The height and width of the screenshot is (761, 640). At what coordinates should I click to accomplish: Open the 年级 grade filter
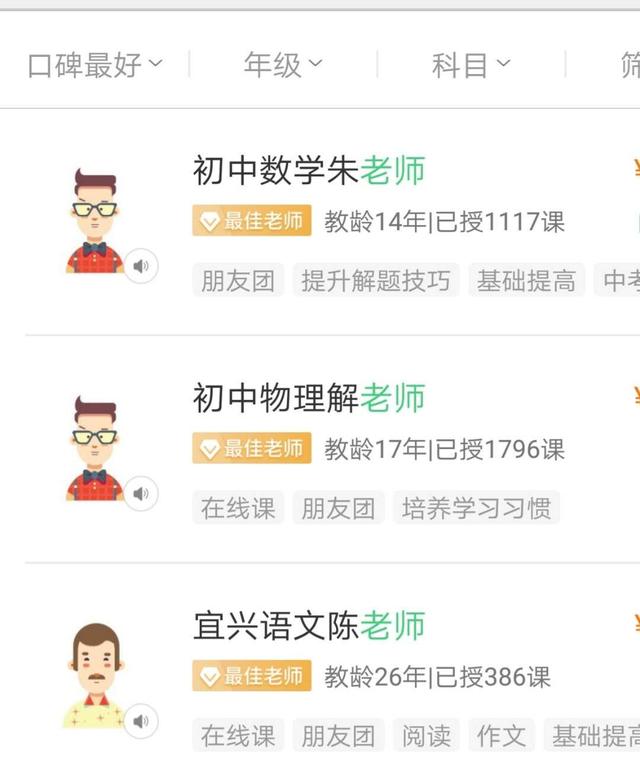(x=283, y=66)
